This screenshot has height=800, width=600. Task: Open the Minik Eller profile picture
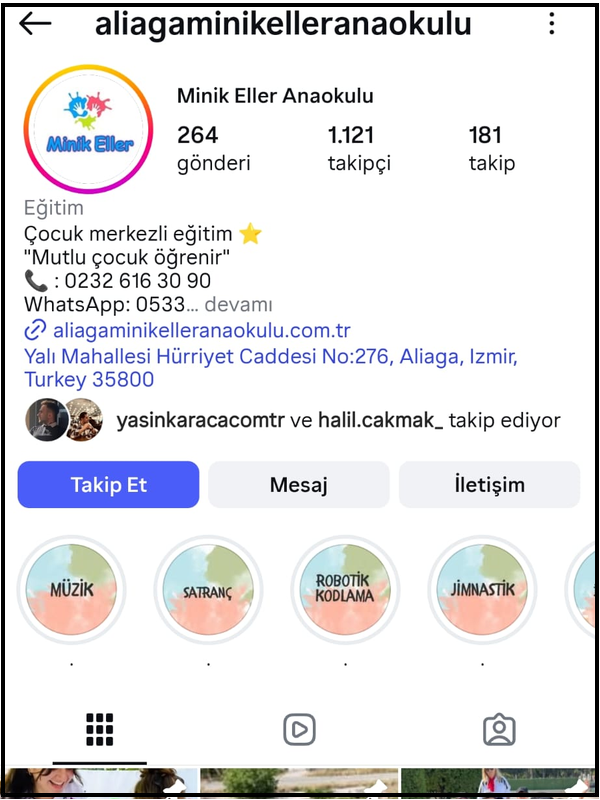(88, 129)
